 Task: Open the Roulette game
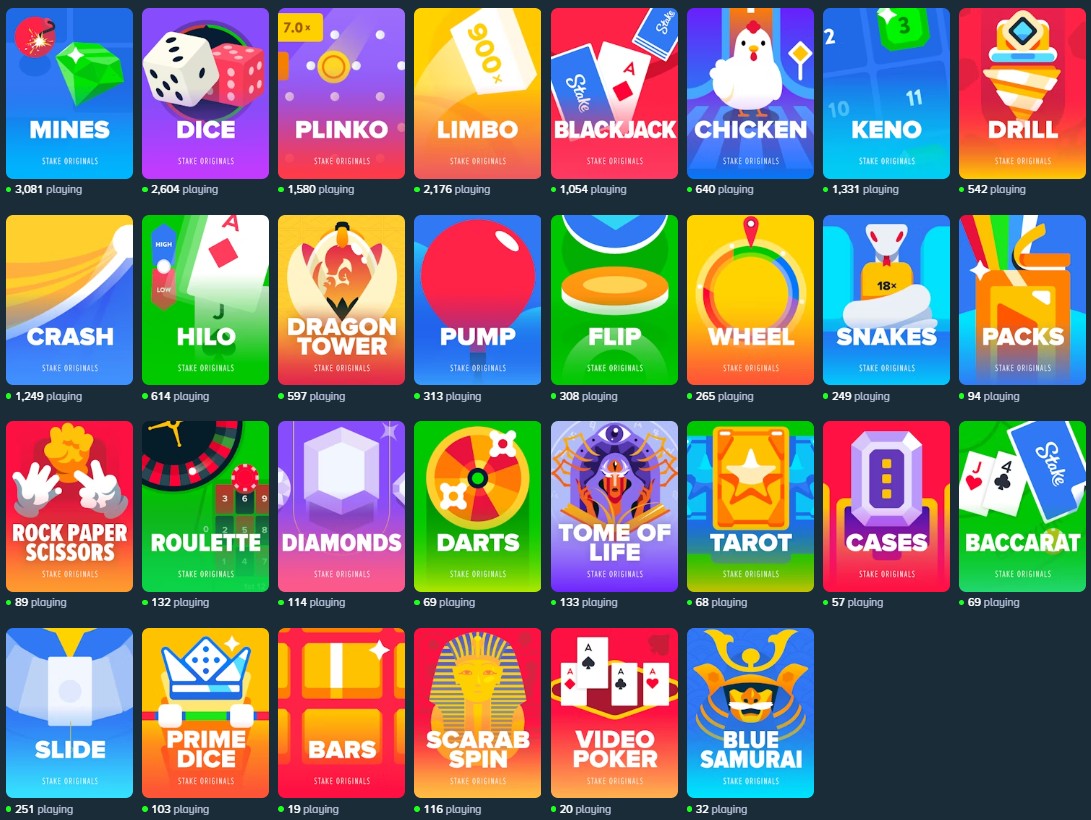pyautogui.click(x=205, y=506)
